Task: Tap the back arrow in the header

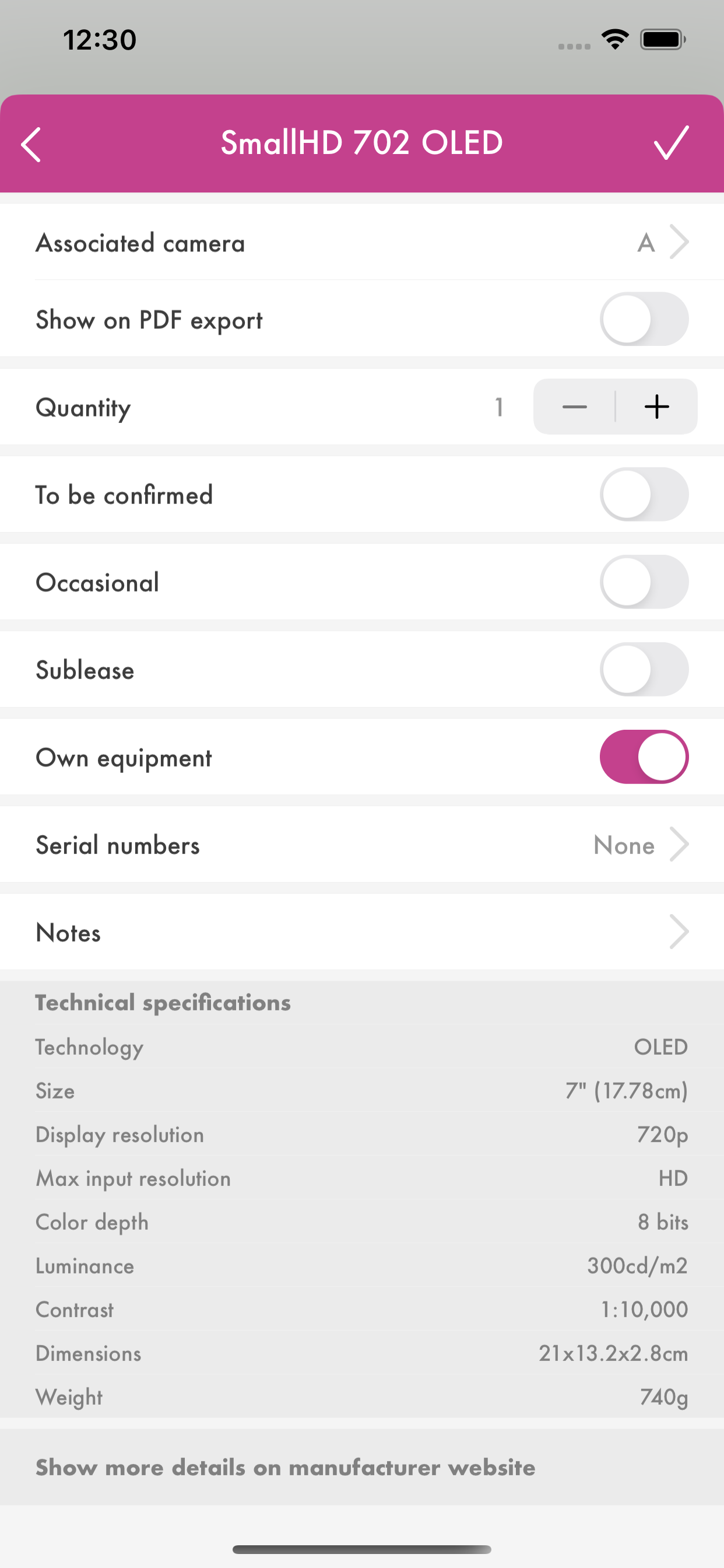Action: coord(30,143)
